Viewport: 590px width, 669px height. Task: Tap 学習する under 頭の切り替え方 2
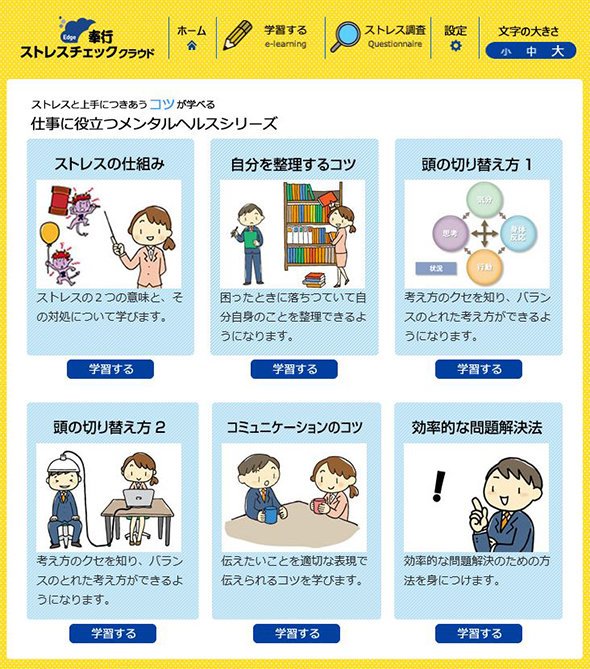pyautogui.click(x=113, y=633)
